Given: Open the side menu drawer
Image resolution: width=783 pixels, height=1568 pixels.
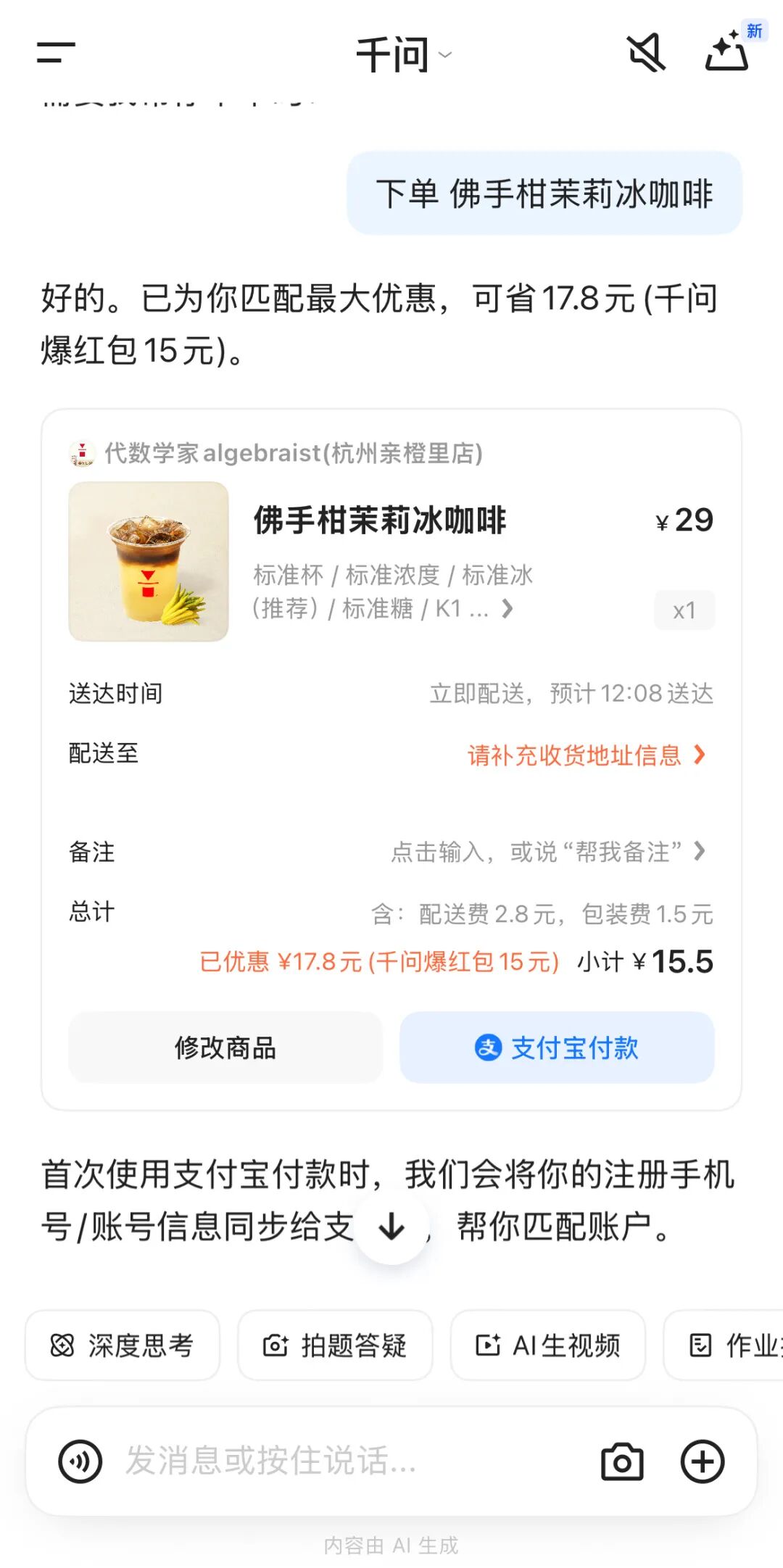Looking at the screenshot, I should (x=56, y=53).
